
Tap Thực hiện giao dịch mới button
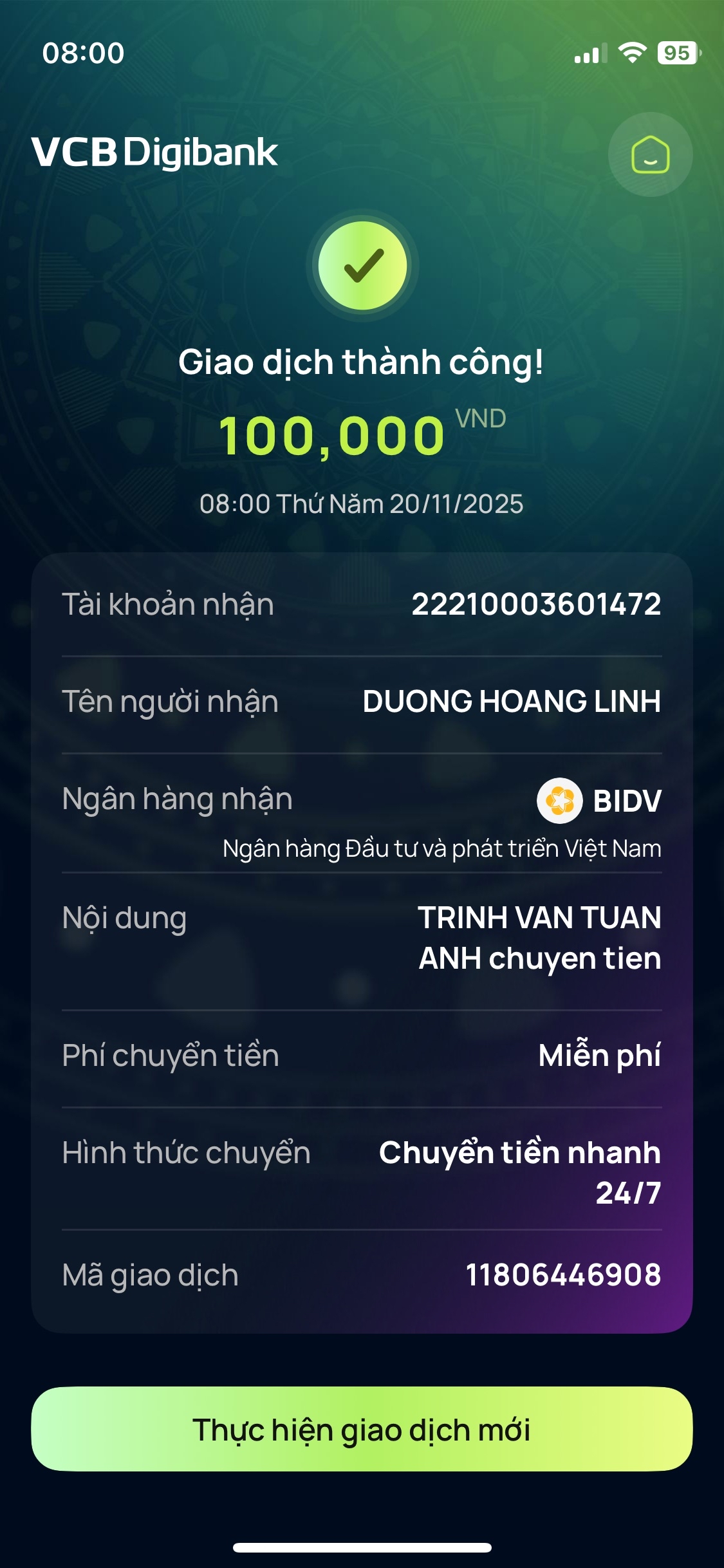362,1429
